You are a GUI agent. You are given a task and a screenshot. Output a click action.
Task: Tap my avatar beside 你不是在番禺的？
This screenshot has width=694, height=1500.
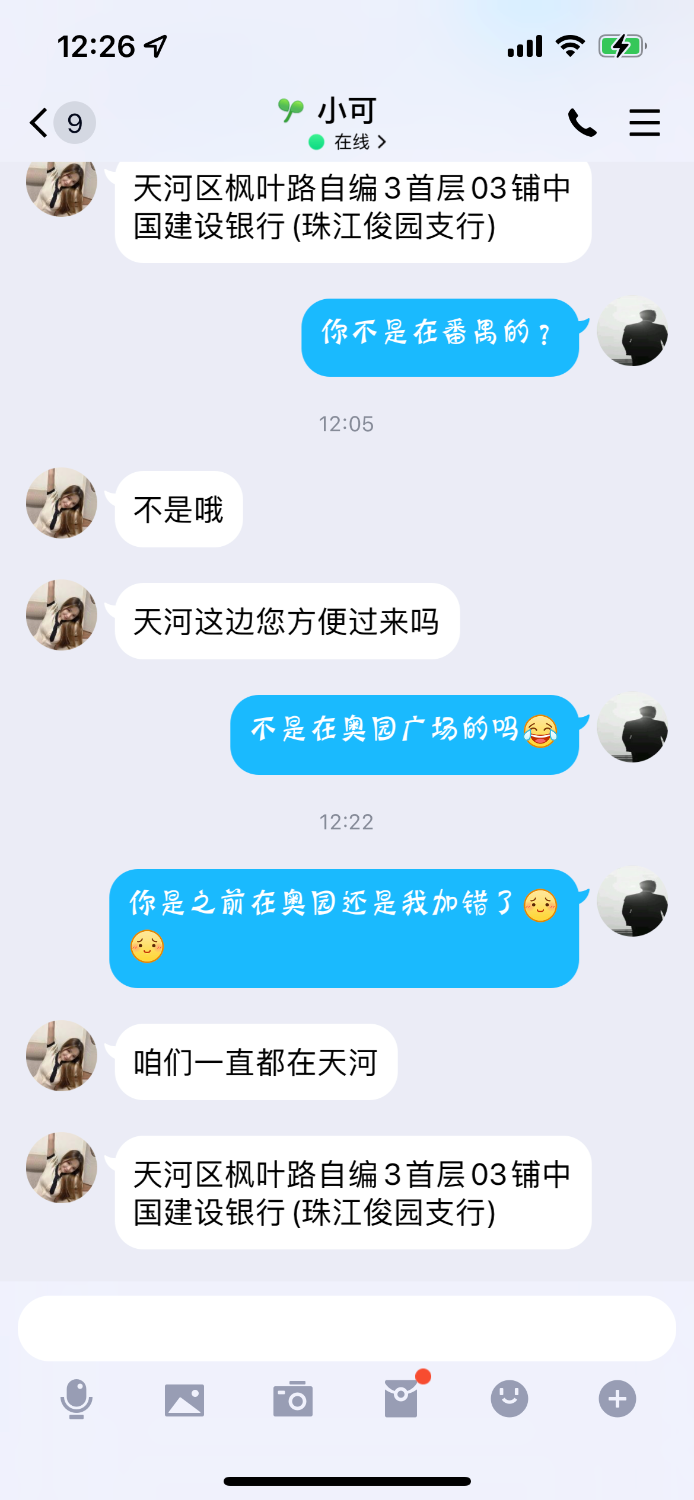point(632,331)
